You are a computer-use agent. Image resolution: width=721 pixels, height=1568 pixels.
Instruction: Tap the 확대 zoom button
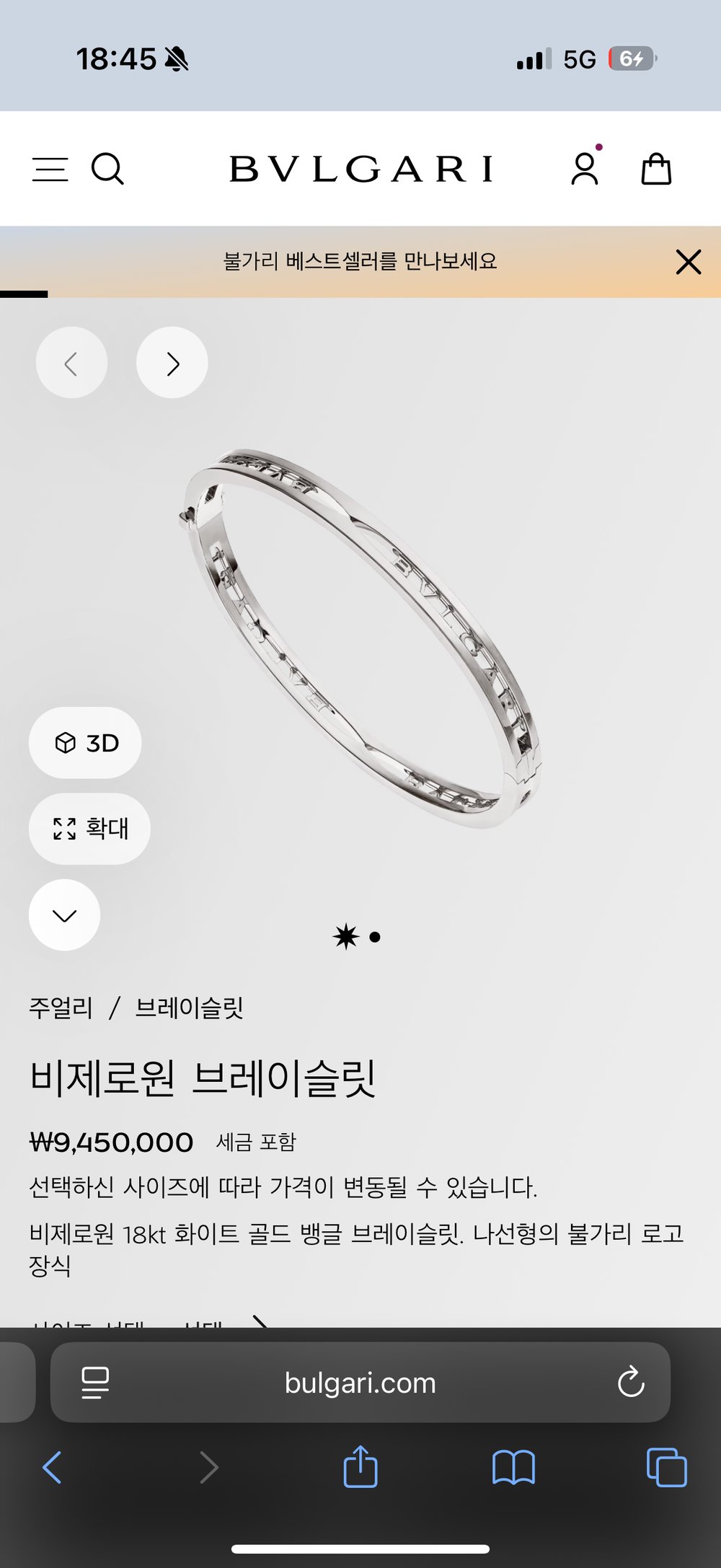[89, 829]
